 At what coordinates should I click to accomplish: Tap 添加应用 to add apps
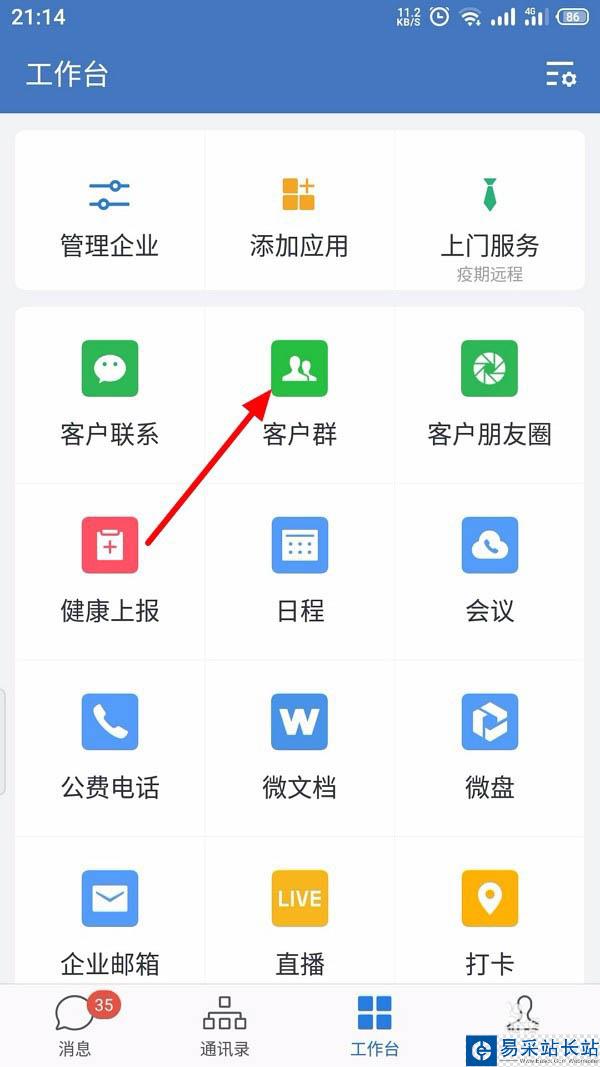299,213
